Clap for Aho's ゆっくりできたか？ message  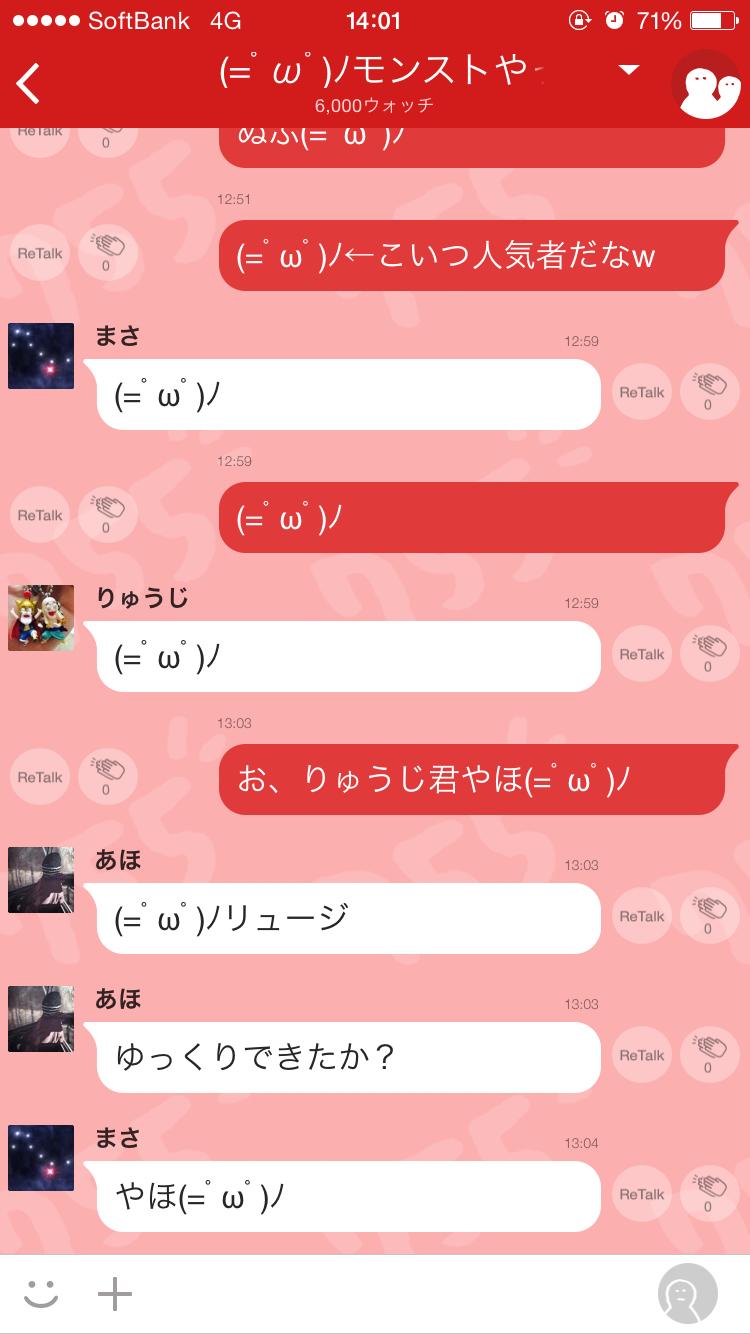(709, 1055)
